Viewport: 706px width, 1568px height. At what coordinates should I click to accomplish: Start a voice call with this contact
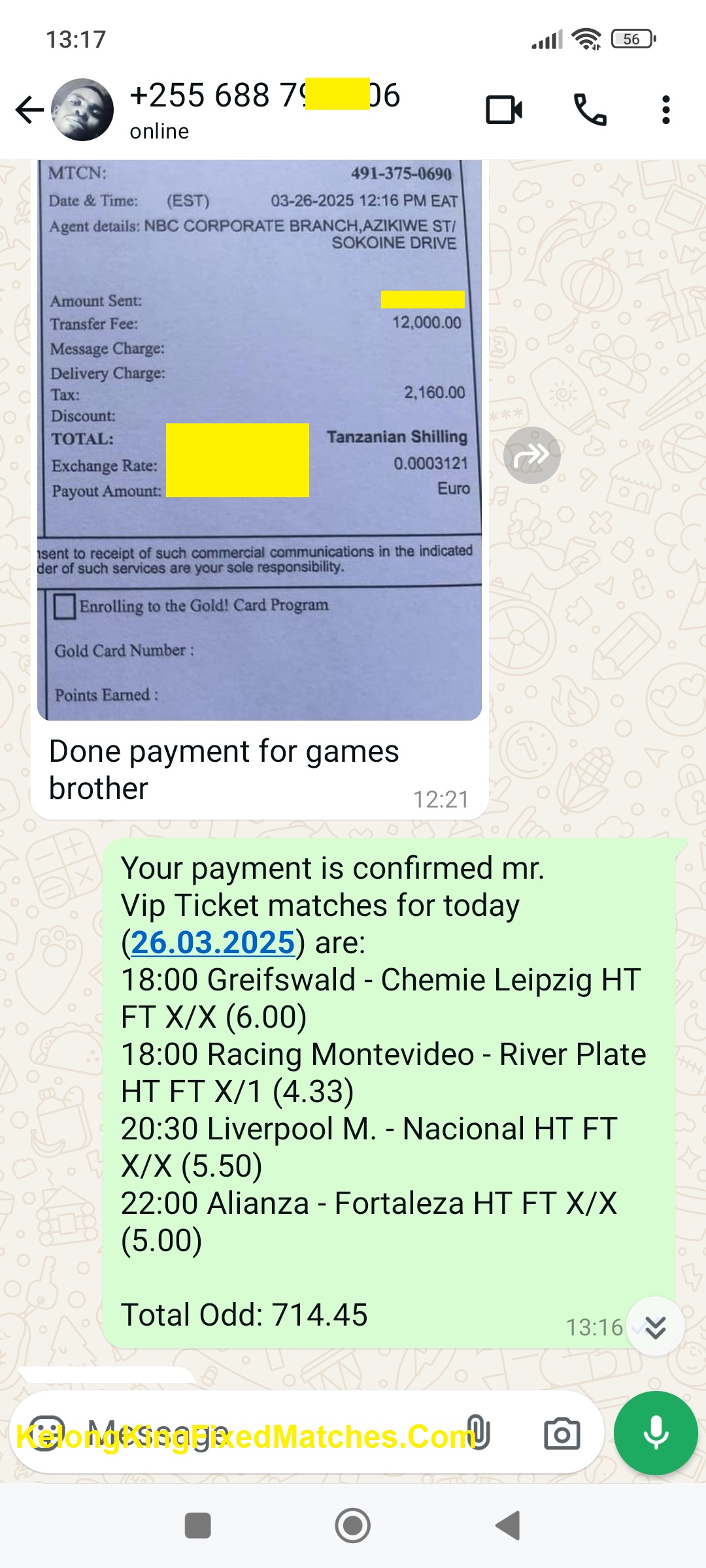(x=590, y=110)
